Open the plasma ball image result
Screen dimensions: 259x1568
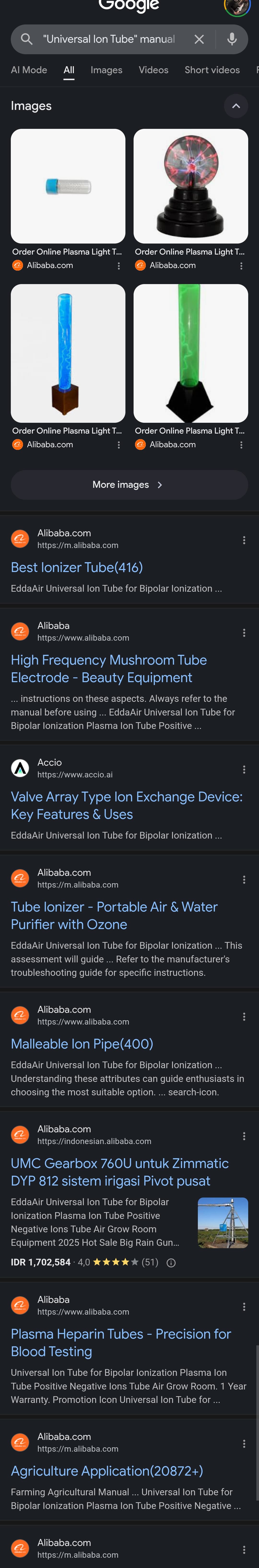pyautogui.click(x=191, y=186)
